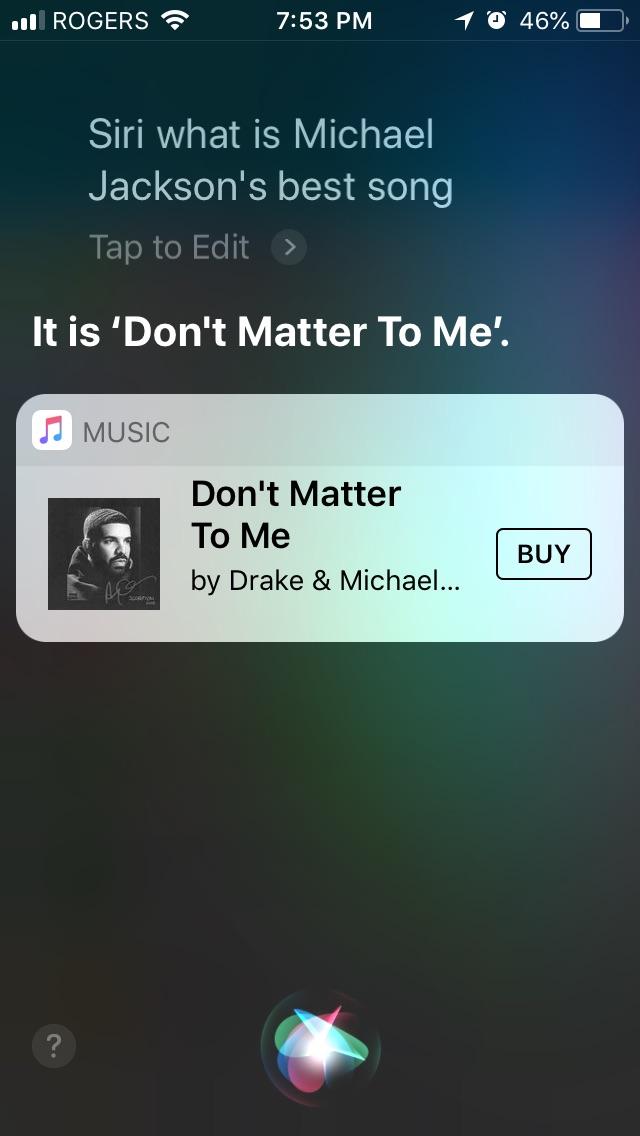
Task: Open Siri help question mark
Action: click(54, 1046)
